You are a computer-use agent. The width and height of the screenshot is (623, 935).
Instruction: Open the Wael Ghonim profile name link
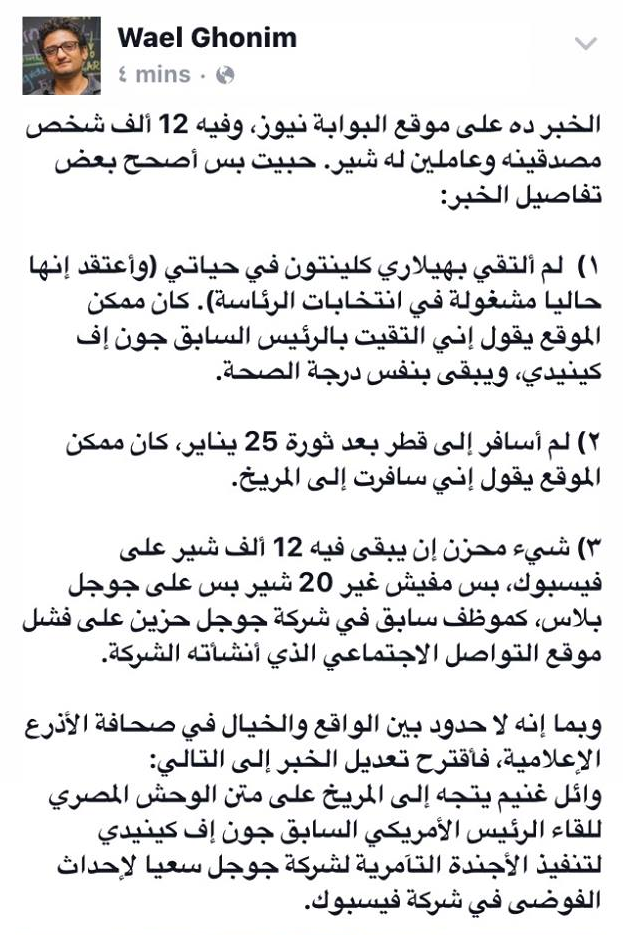pyautogui.click(x=206, y=38)
